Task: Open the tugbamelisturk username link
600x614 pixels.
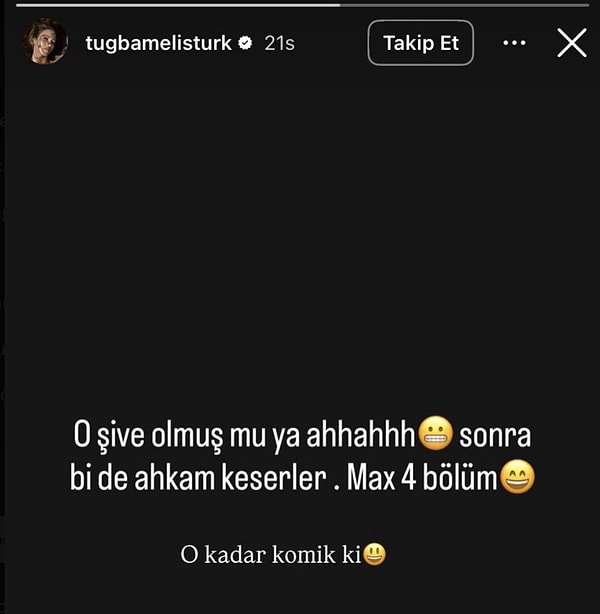Action: point(158,44)
